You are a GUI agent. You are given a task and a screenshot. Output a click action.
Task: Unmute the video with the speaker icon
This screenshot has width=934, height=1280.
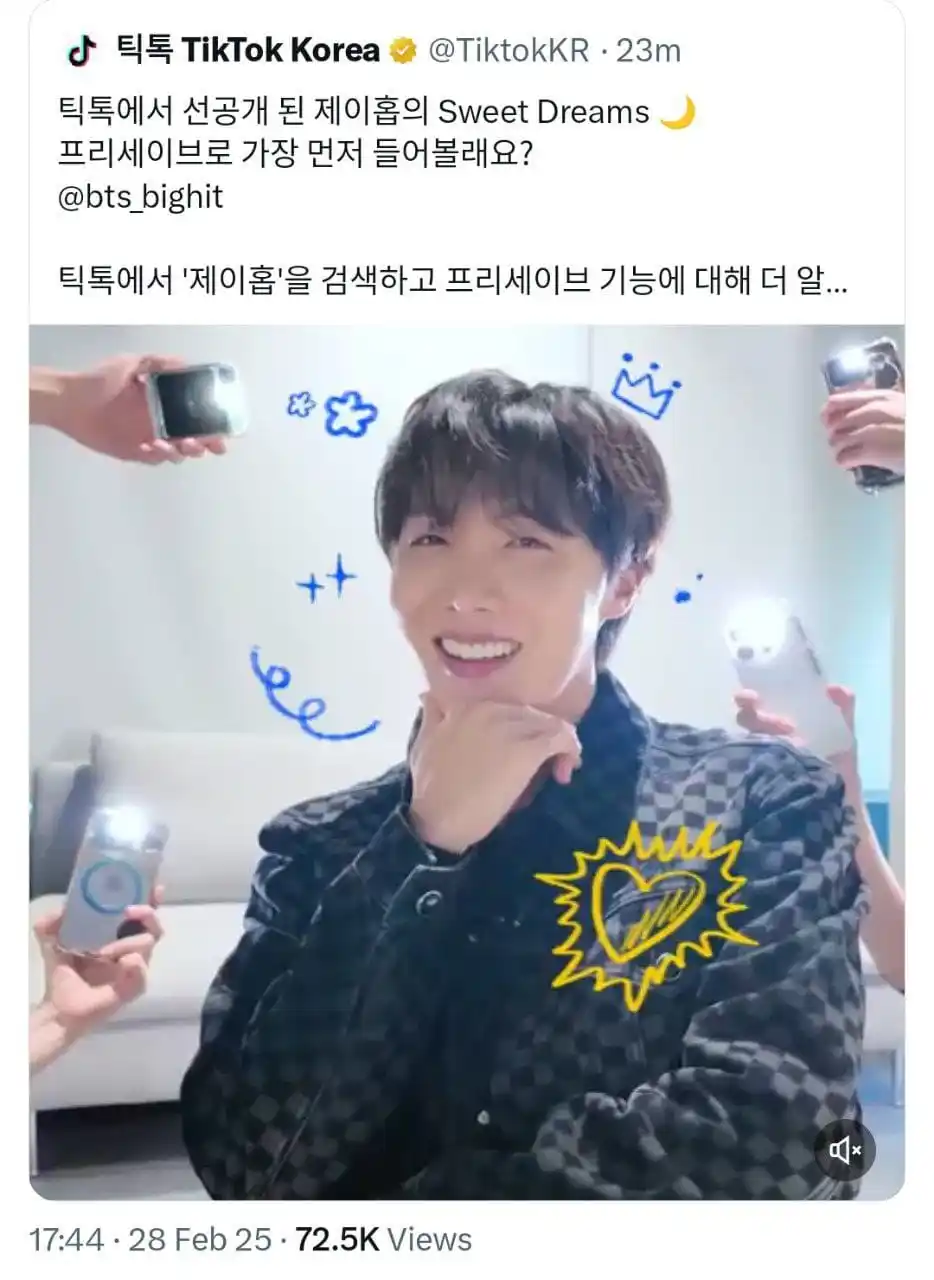coord(845,1151)
